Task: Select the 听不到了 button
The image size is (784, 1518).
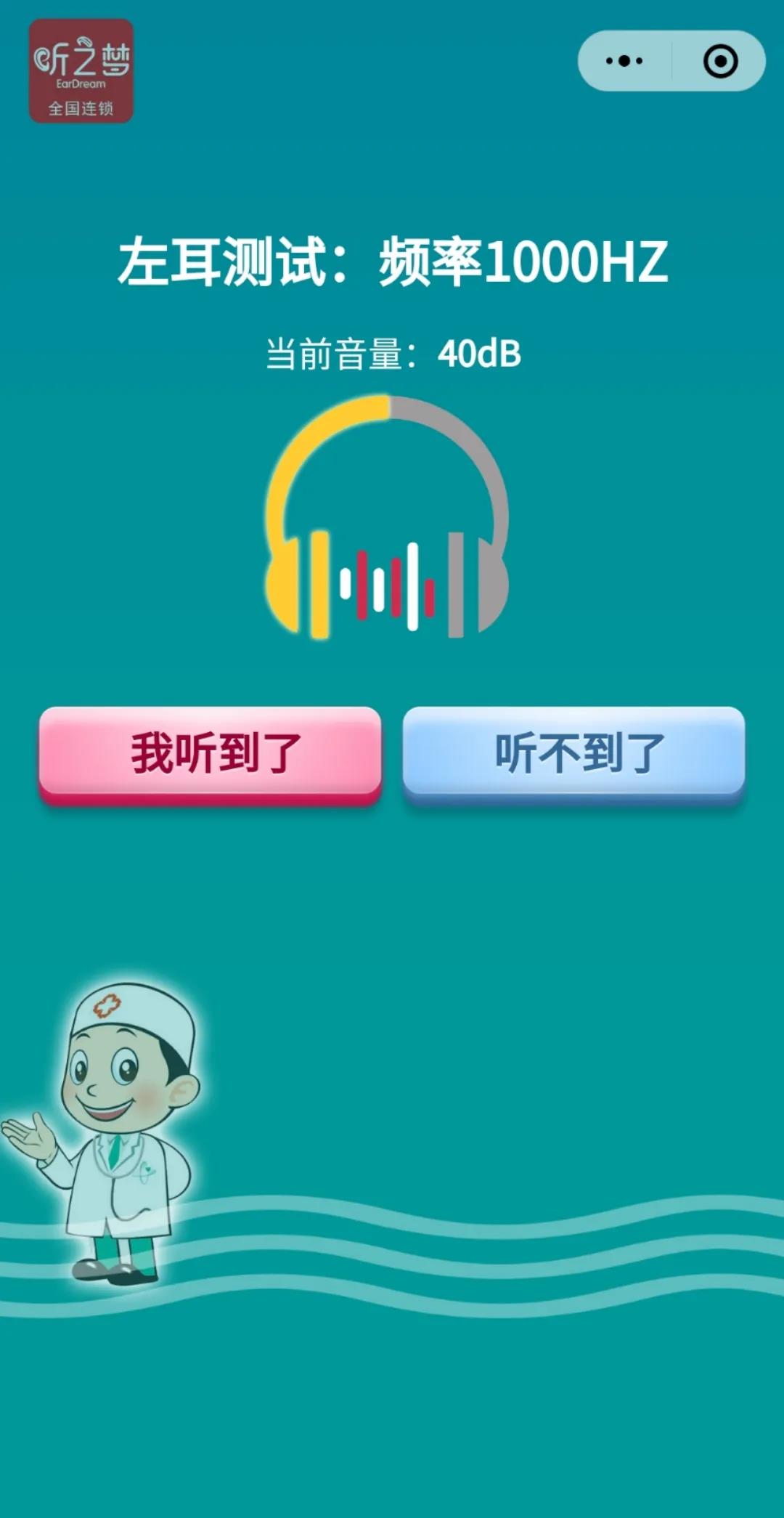Action: click(x=573, y=753)
